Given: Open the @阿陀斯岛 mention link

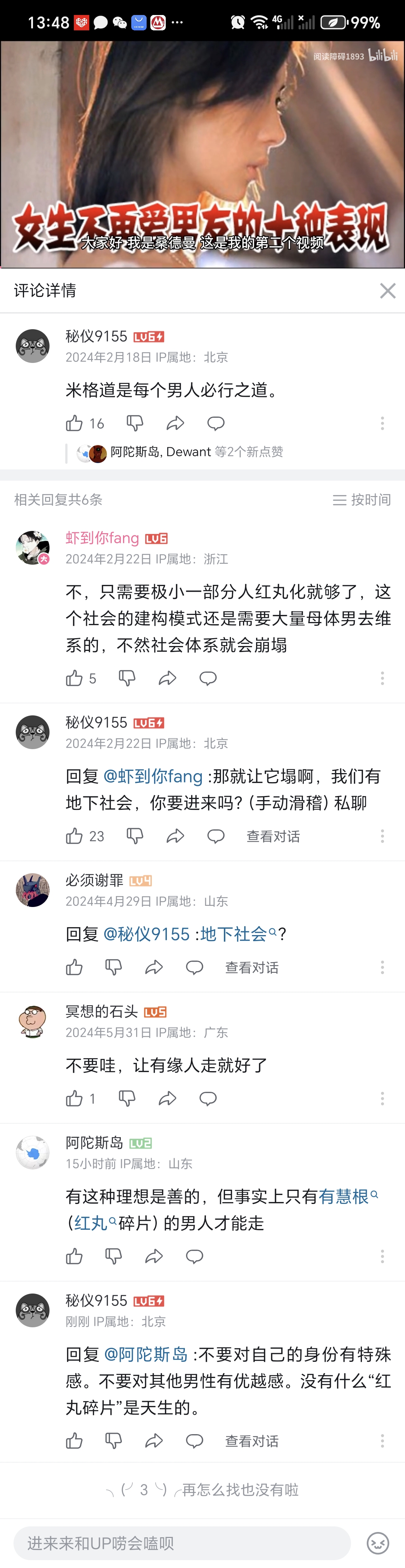Looking at the screenshot, I should click(x=145, y=1354).
